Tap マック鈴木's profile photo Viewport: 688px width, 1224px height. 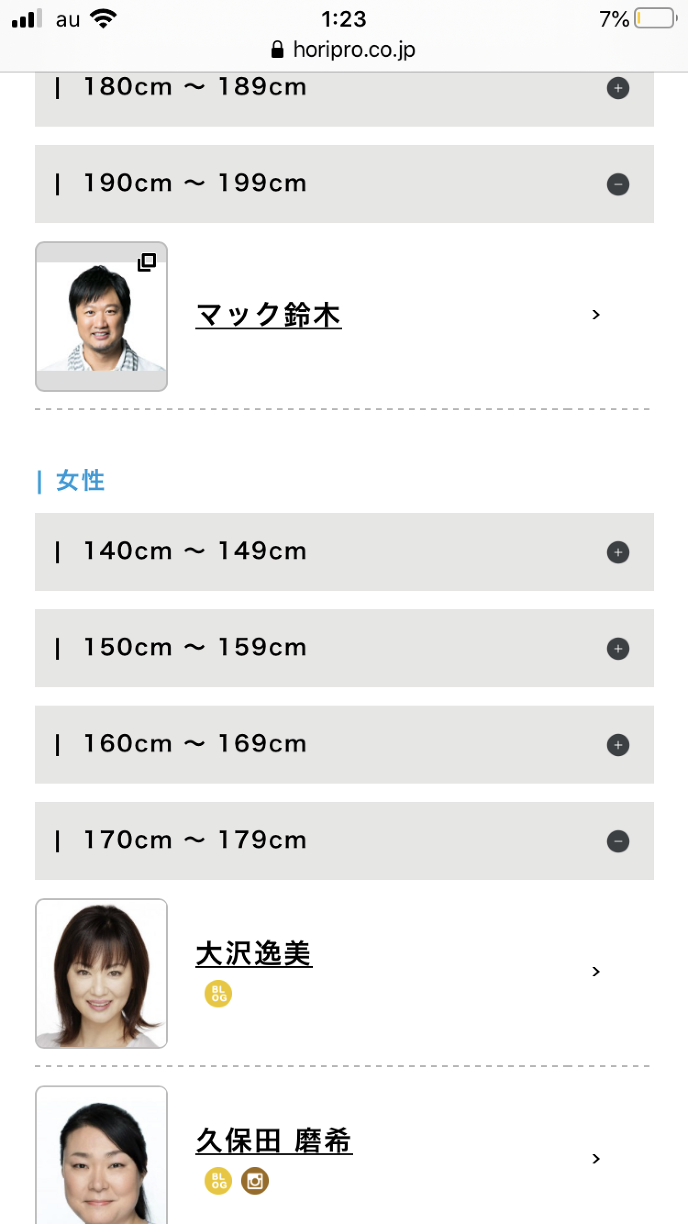click(x=101, y=316)
